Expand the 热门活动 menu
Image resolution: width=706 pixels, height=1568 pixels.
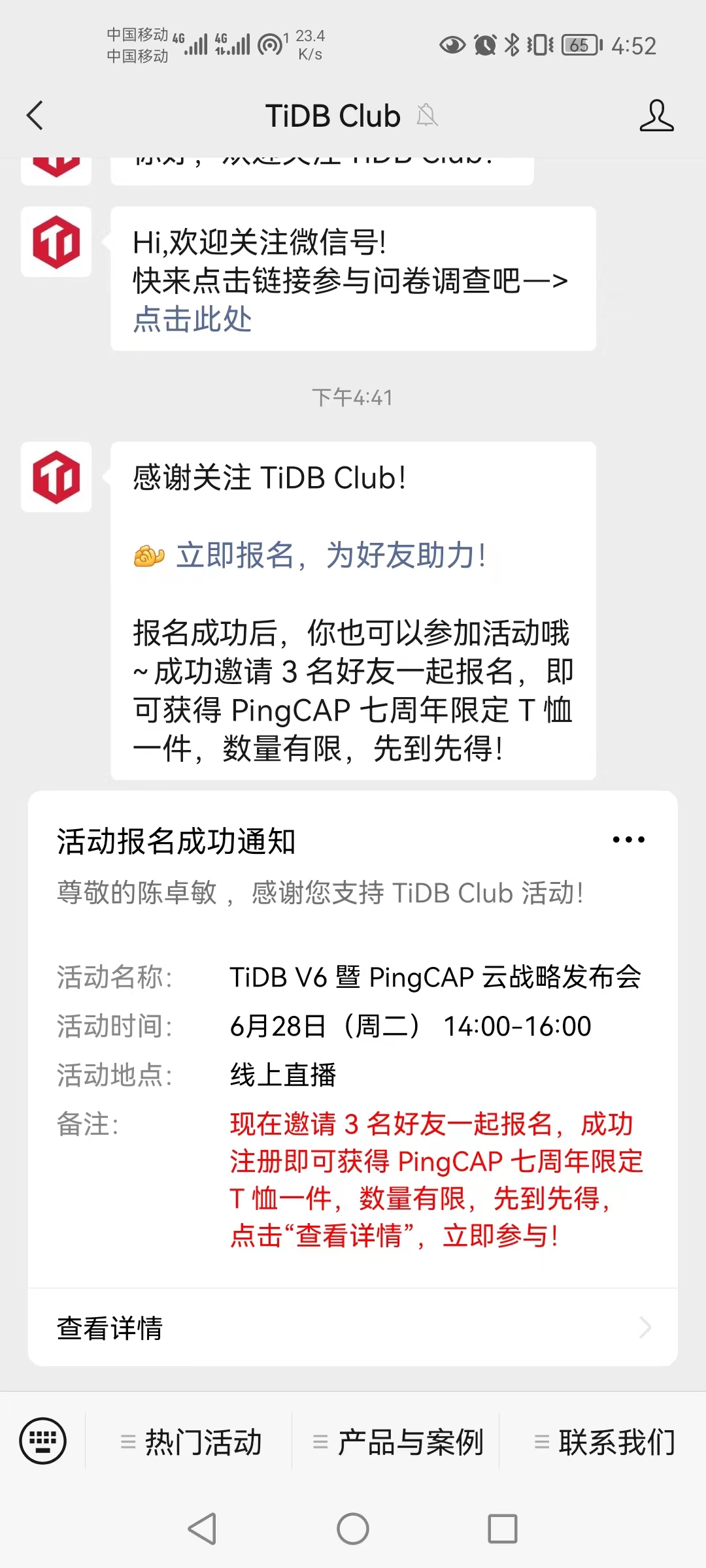[192, 1442]
